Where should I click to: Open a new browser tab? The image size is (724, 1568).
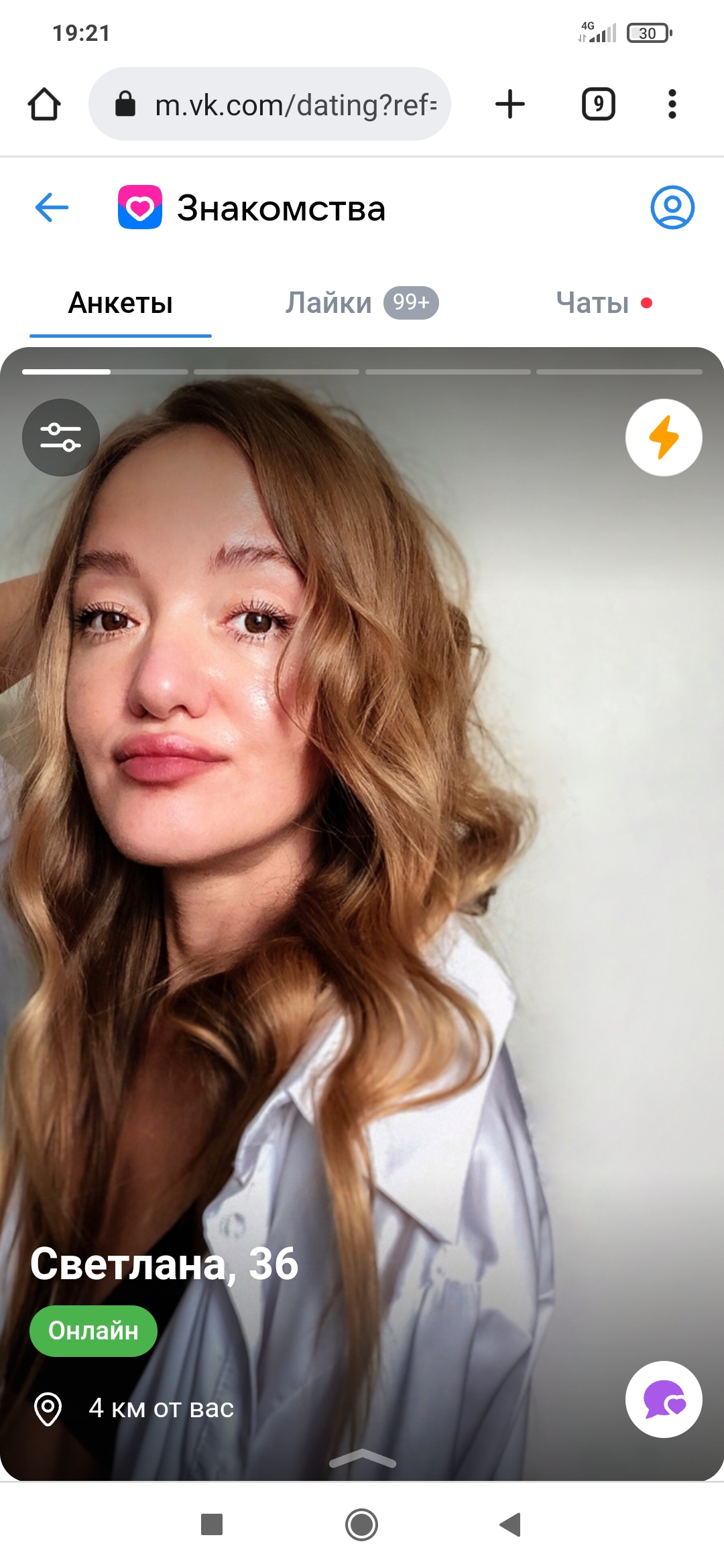click(x=509, y=104)
